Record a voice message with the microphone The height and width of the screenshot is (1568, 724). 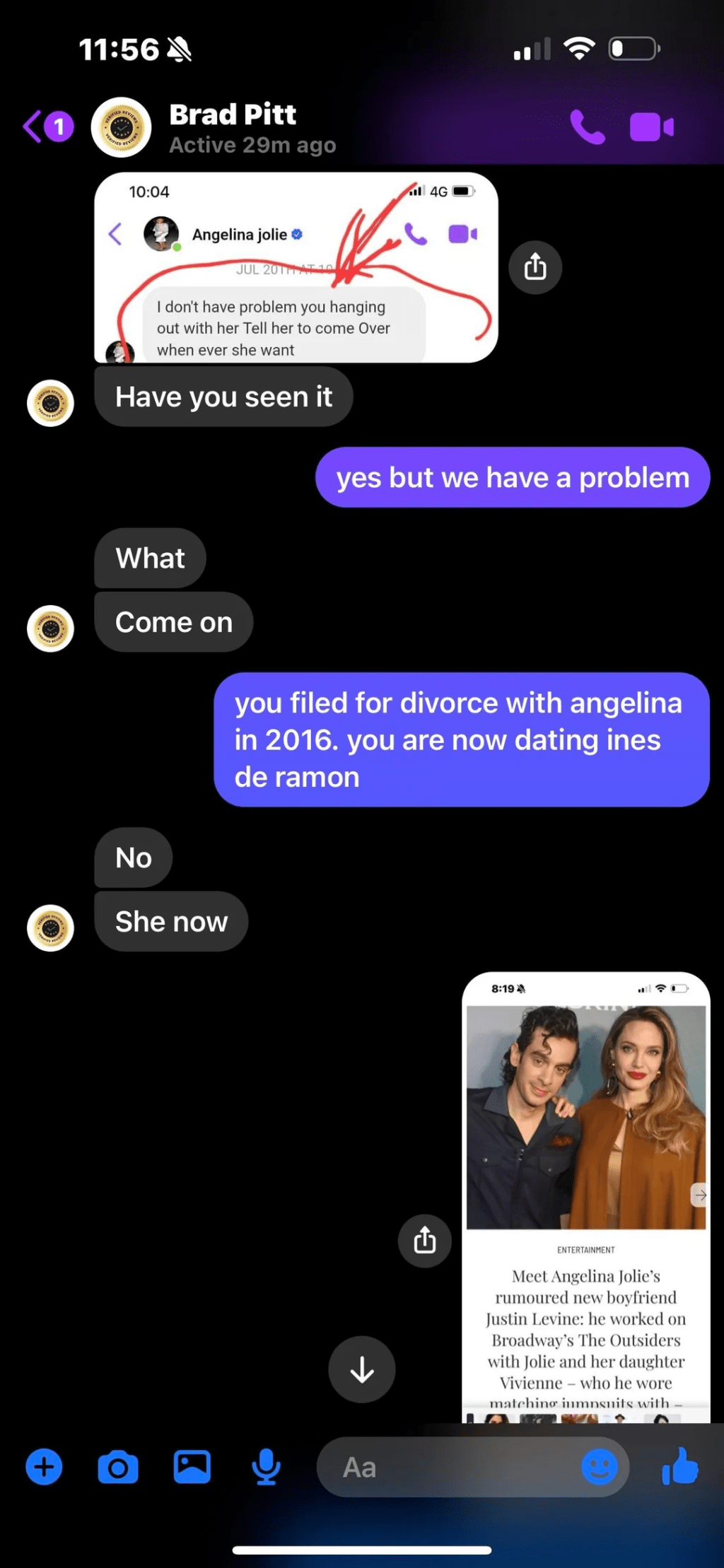(267, 1468)
